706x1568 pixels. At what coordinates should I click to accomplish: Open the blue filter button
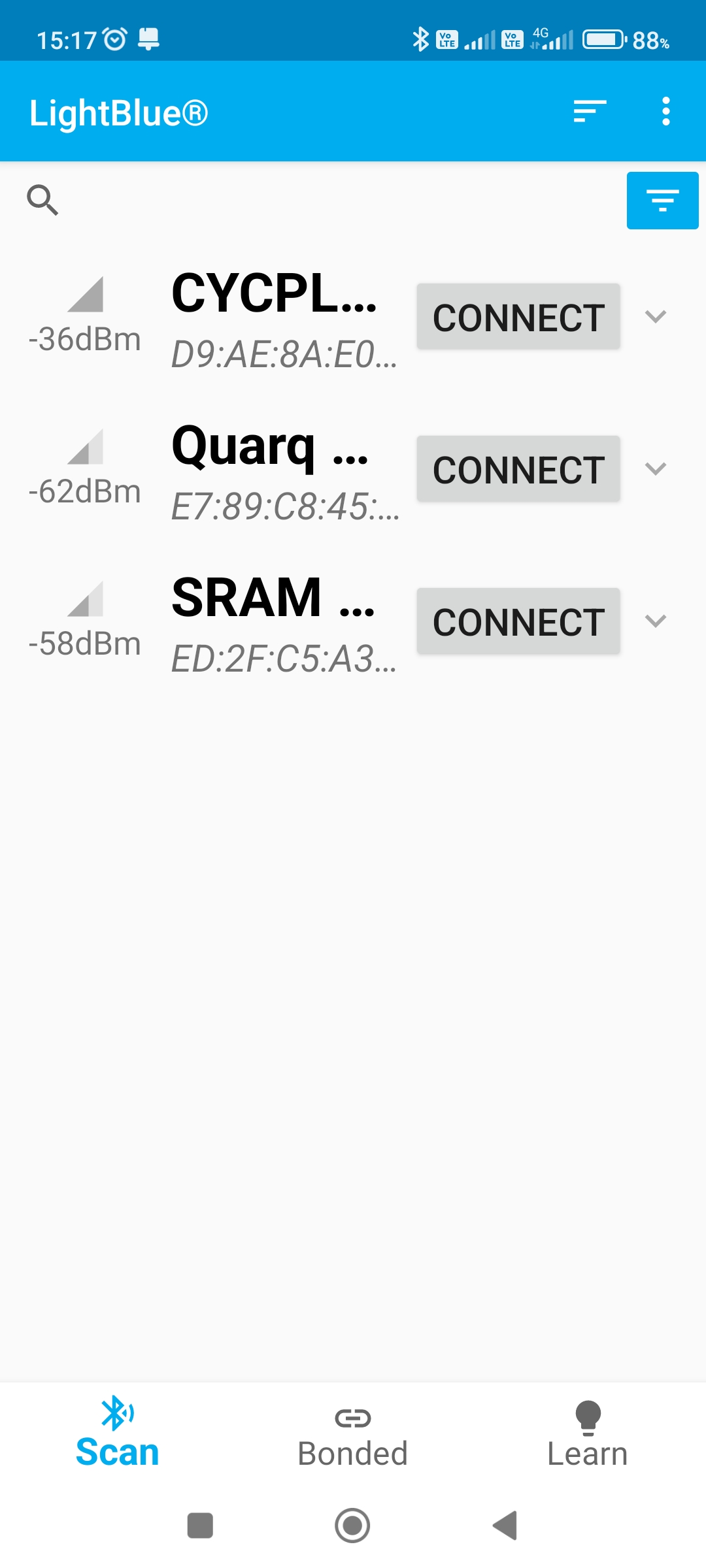point(662,201)
